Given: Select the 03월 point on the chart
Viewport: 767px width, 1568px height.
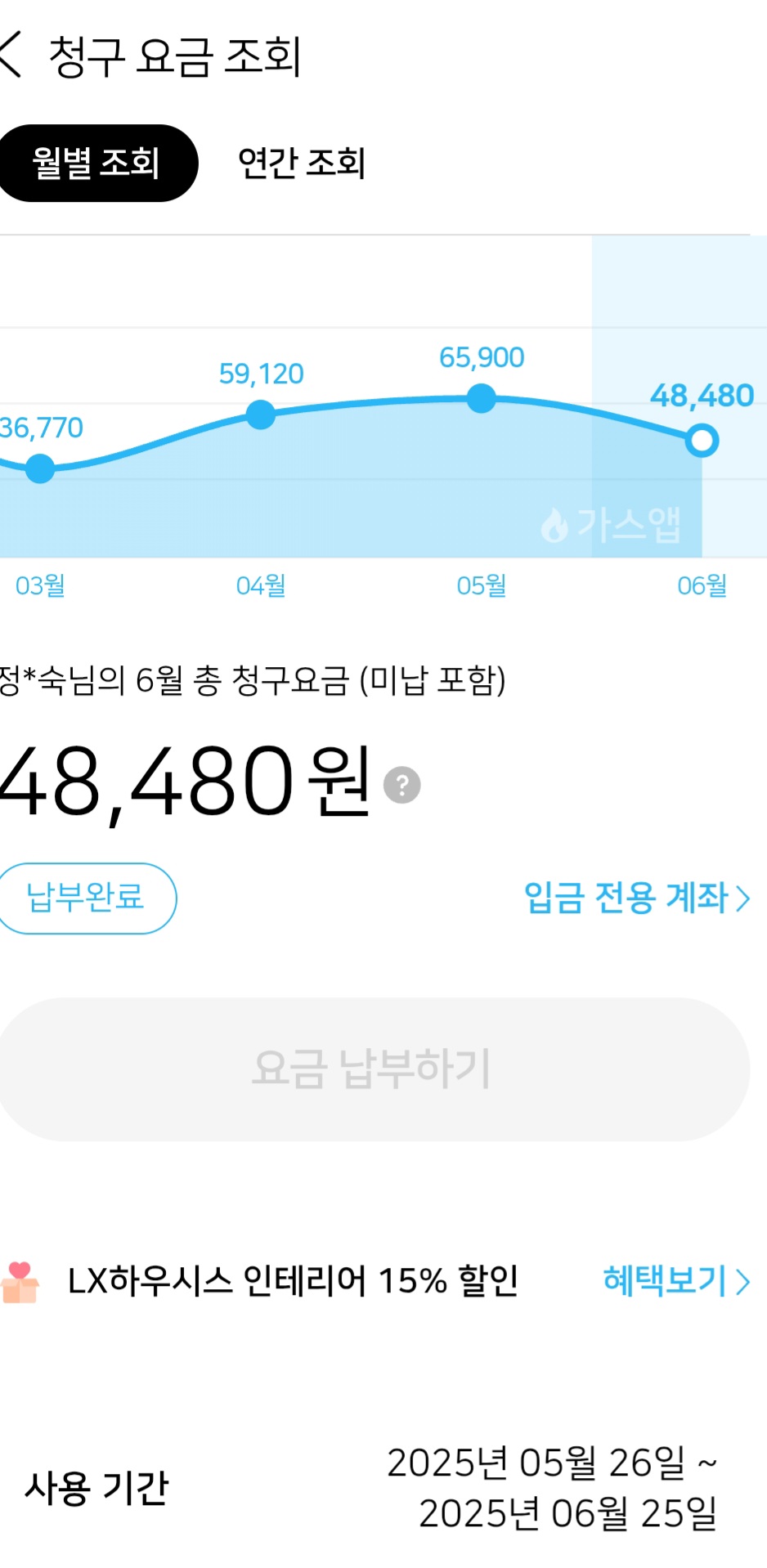Looking at the screenshot, I should pos(40,468).
